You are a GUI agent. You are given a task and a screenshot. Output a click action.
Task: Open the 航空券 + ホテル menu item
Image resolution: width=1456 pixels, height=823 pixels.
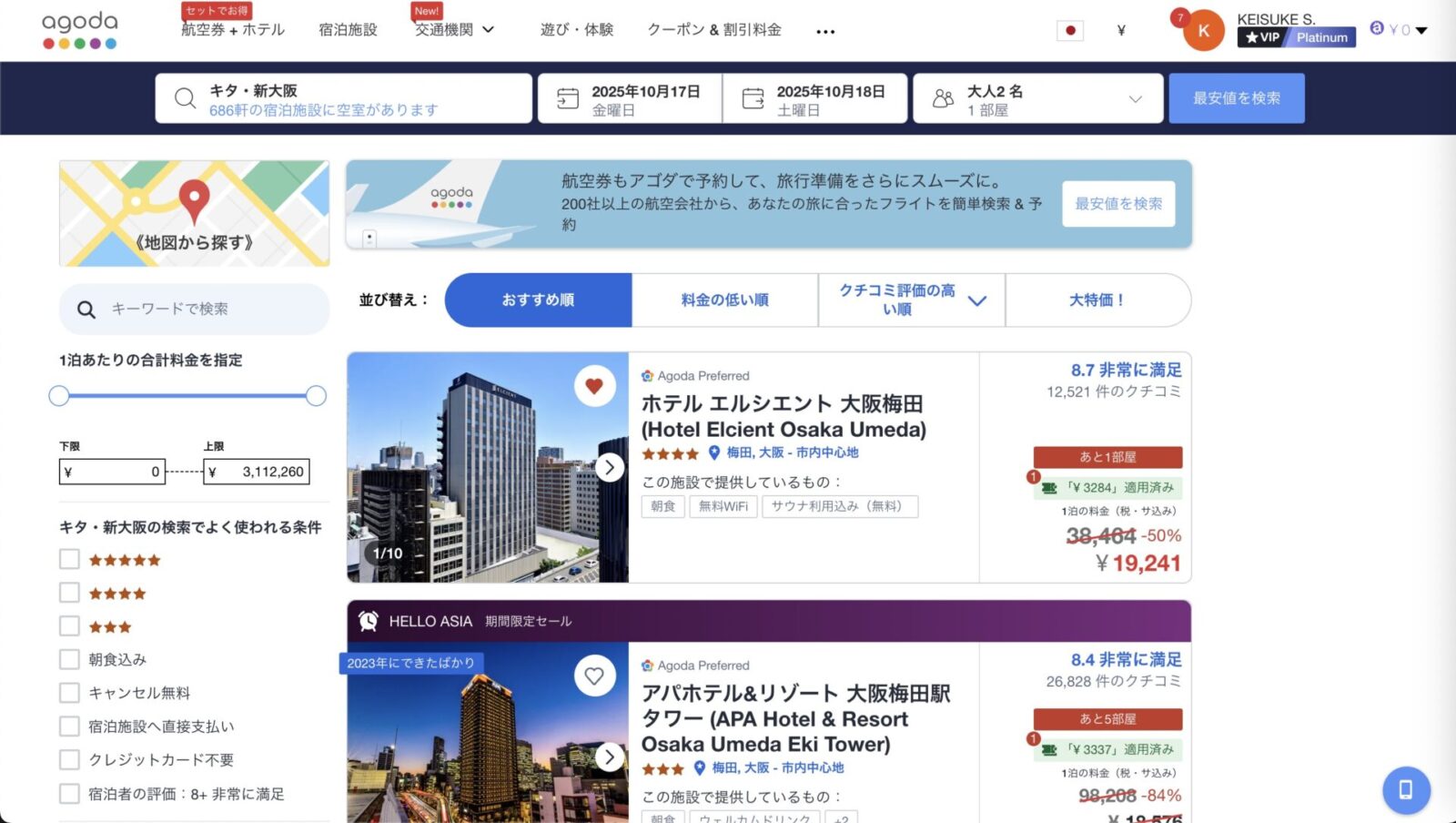[x=233, y=30]
